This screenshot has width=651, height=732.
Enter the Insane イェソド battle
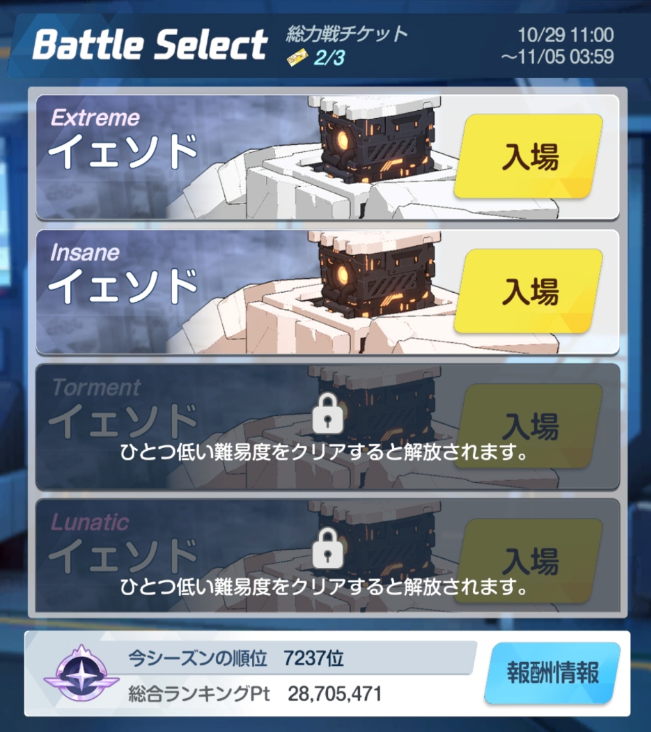click(x=529, y=292)
